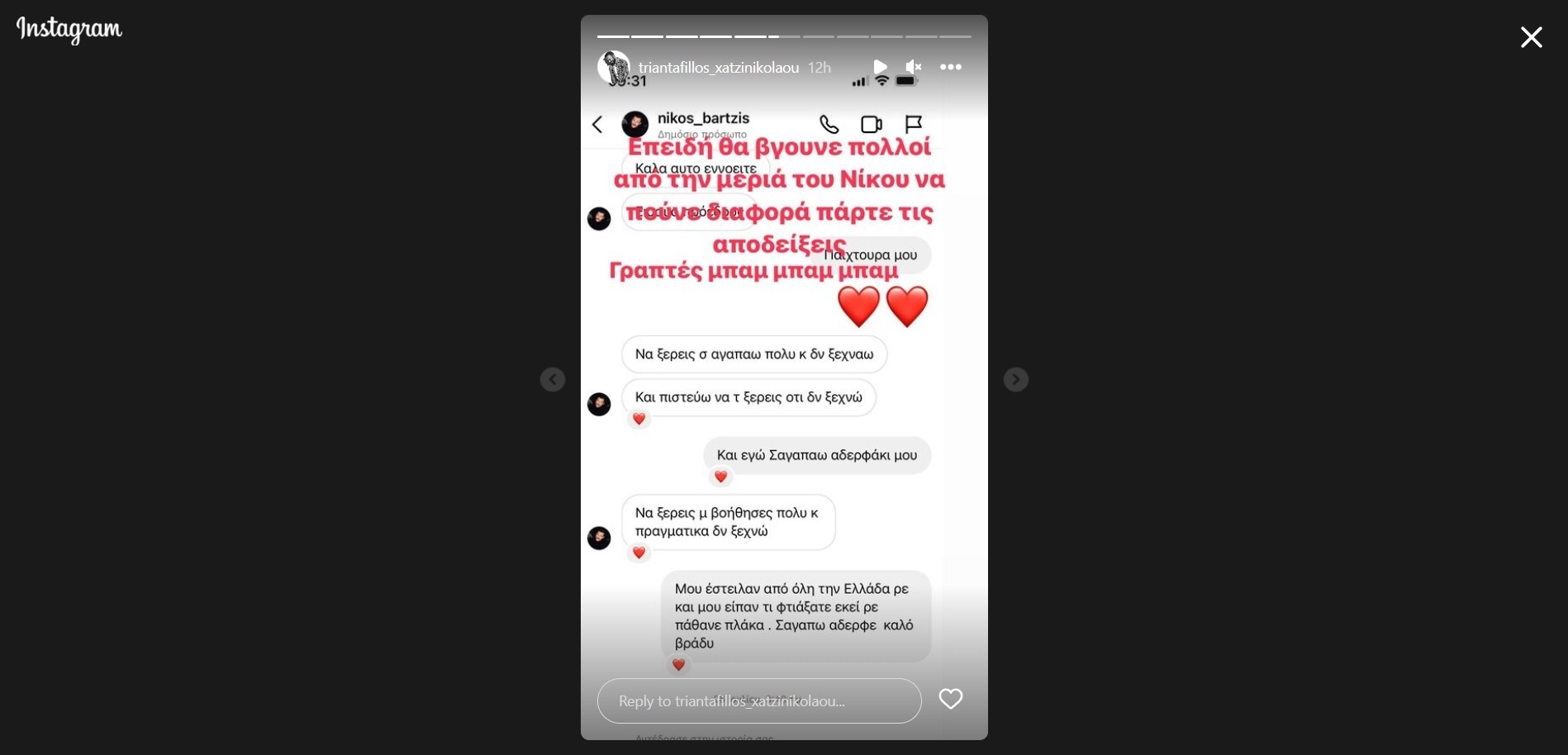The width and height of the screenshot is (1568, 755).
Task: Skip to the next story
Action: click(x=1015, y=379)
